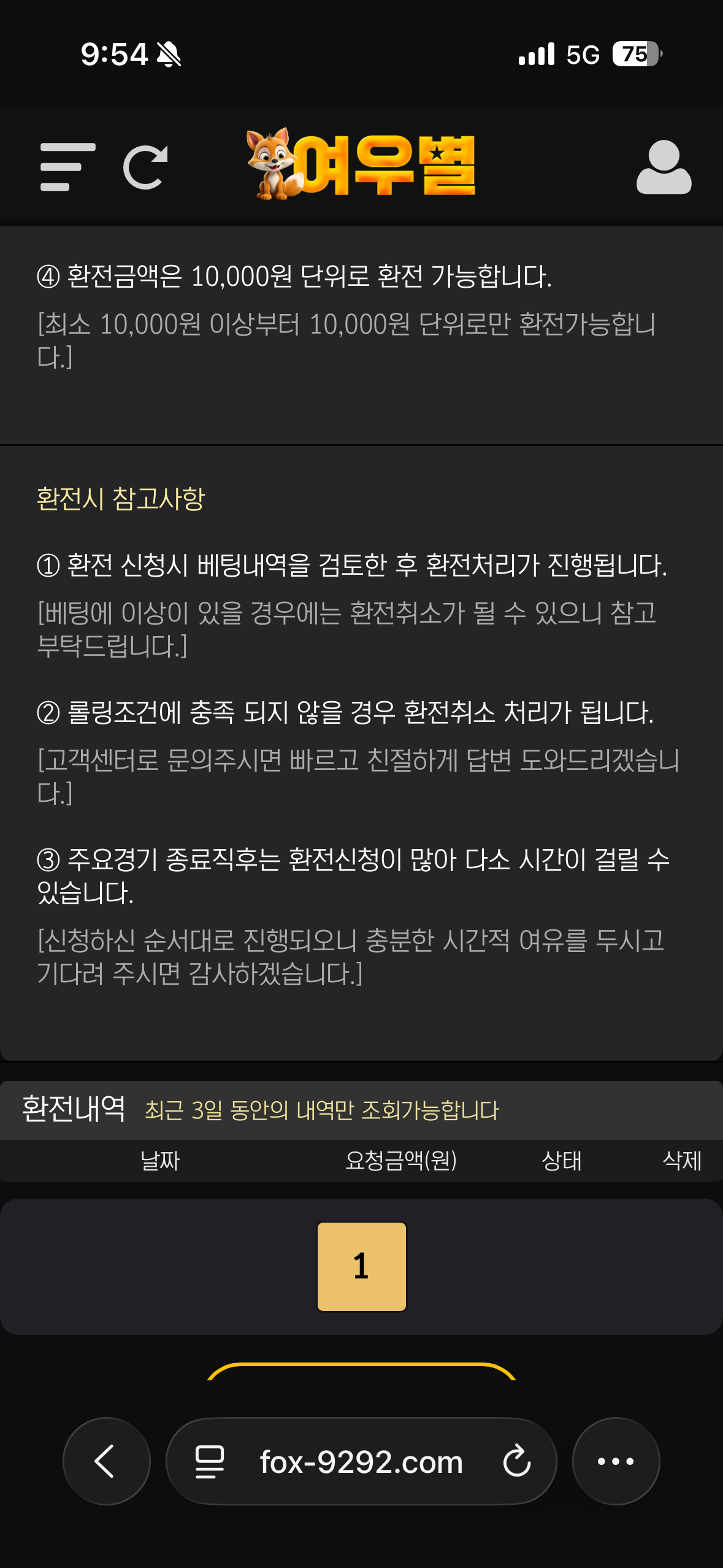The height and width of the screenshot is (1568, 723).
Task: Go to the 여우별 home via logo
Action: [362, 164]
